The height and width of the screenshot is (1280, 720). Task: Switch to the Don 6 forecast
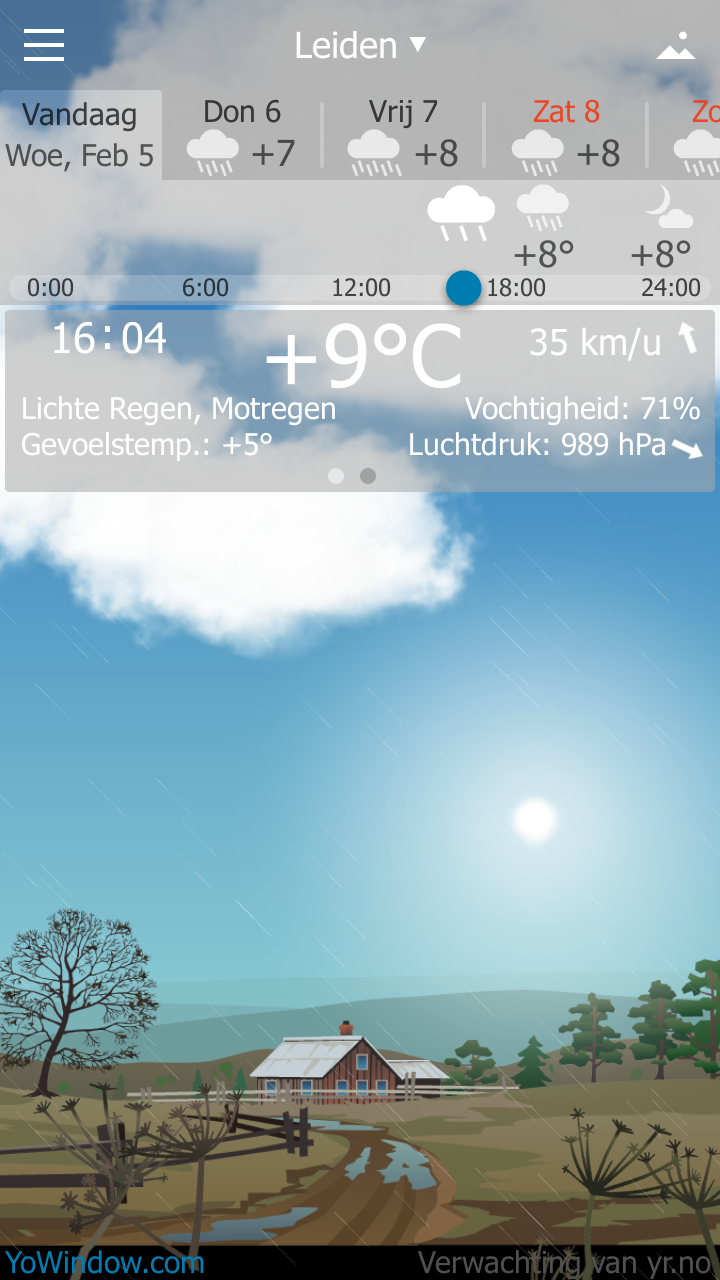(x=242, y=135)
